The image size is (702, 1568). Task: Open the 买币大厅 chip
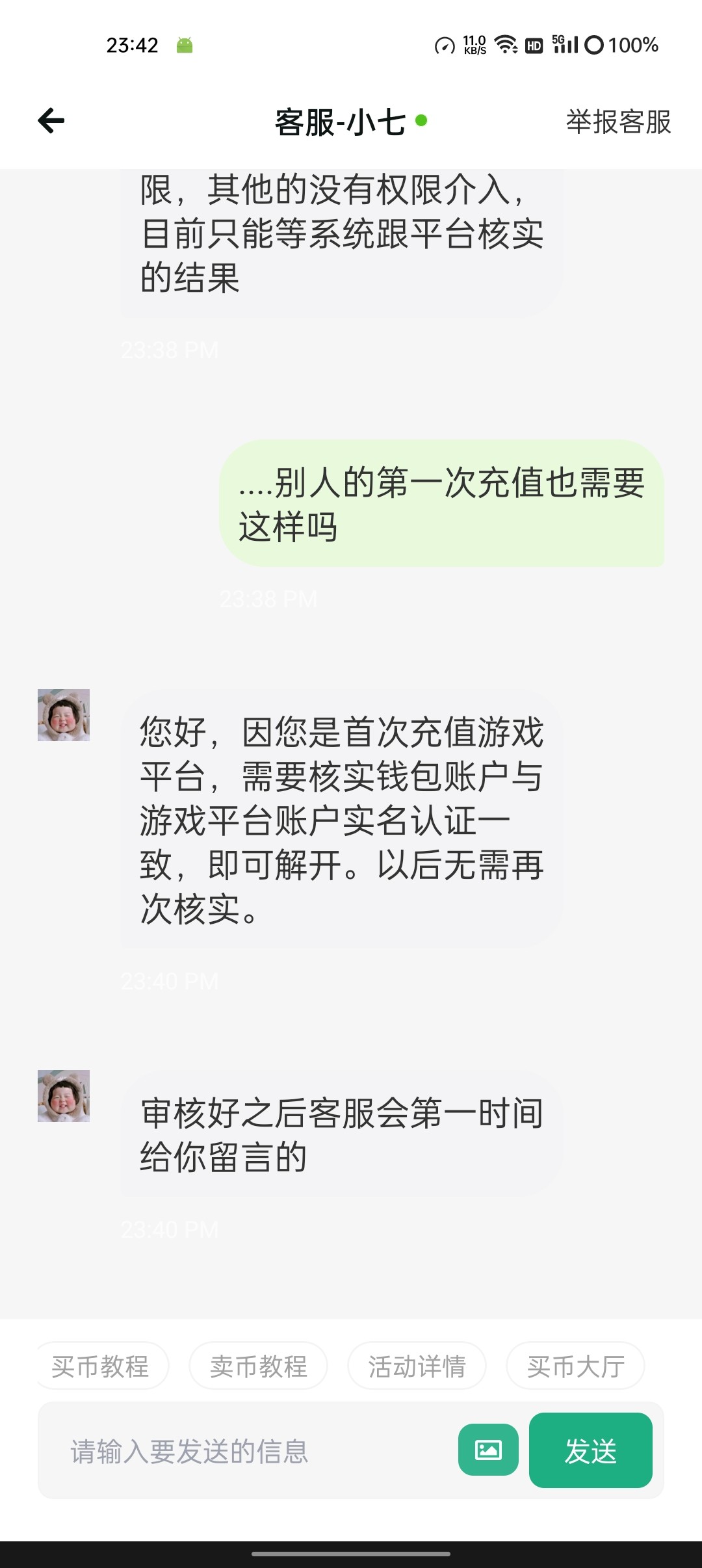575,1366
